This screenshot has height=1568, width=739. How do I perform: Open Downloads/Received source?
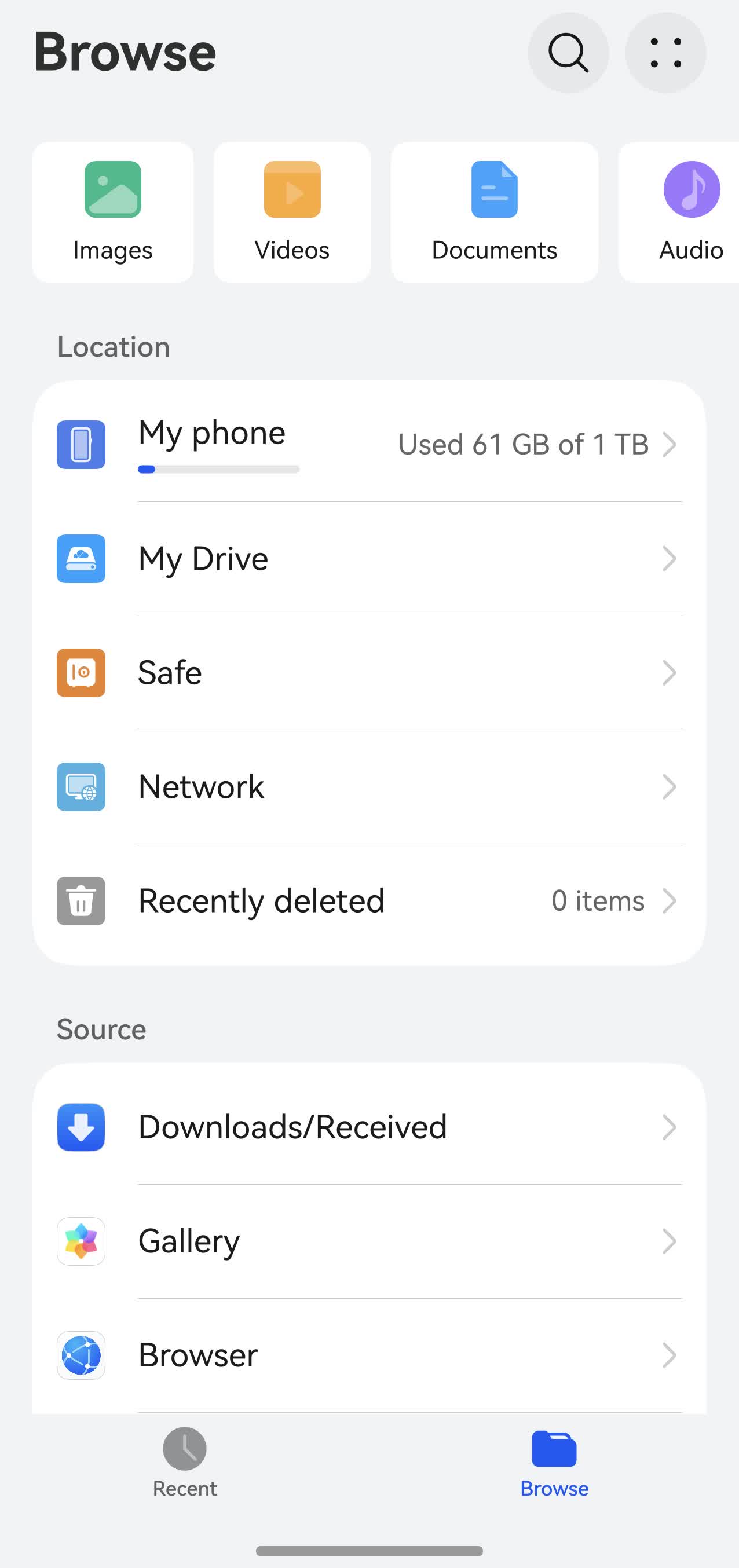369,1127
